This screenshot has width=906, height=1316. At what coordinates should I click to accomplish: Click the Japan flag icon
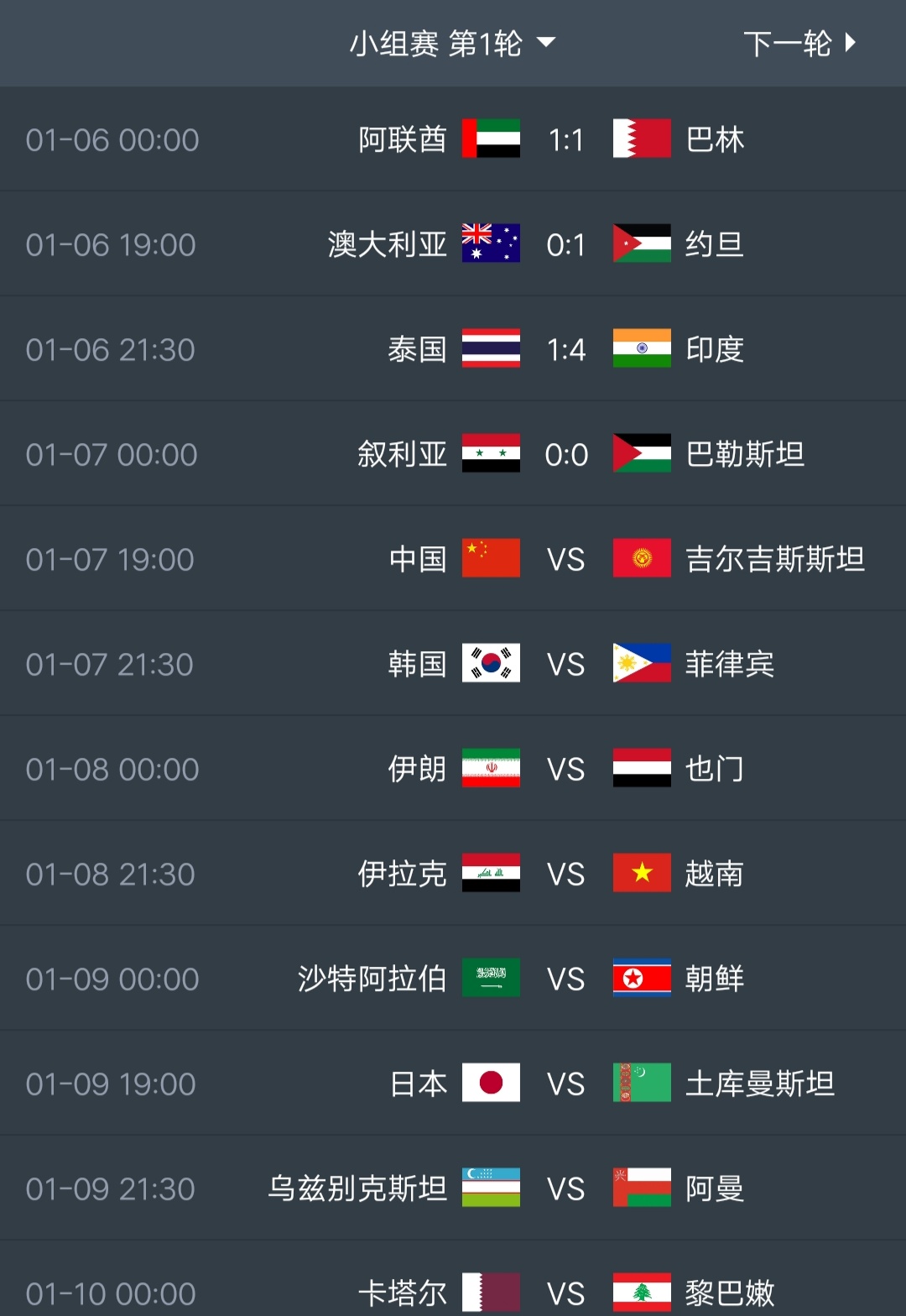490,1084
